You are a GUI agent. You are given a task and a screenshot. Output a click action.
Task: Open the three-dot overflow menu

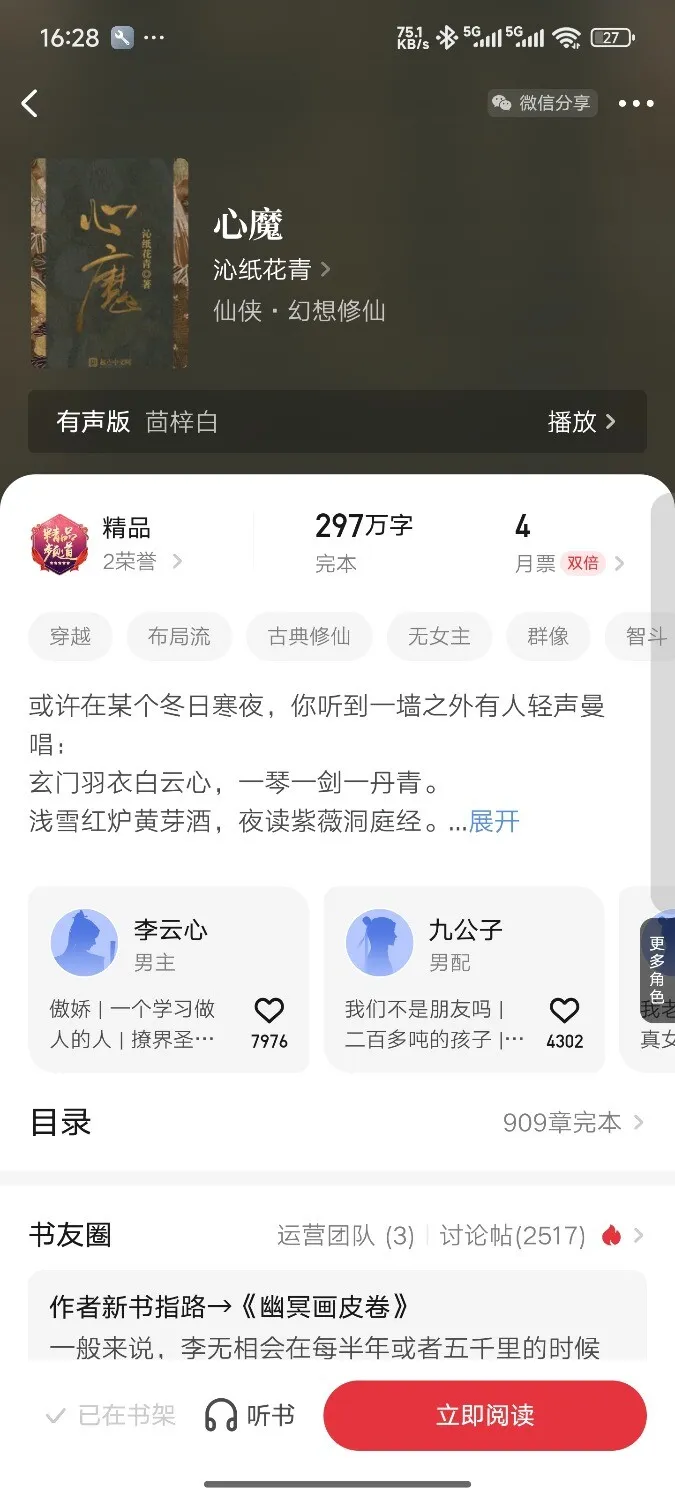pos(636,103)
